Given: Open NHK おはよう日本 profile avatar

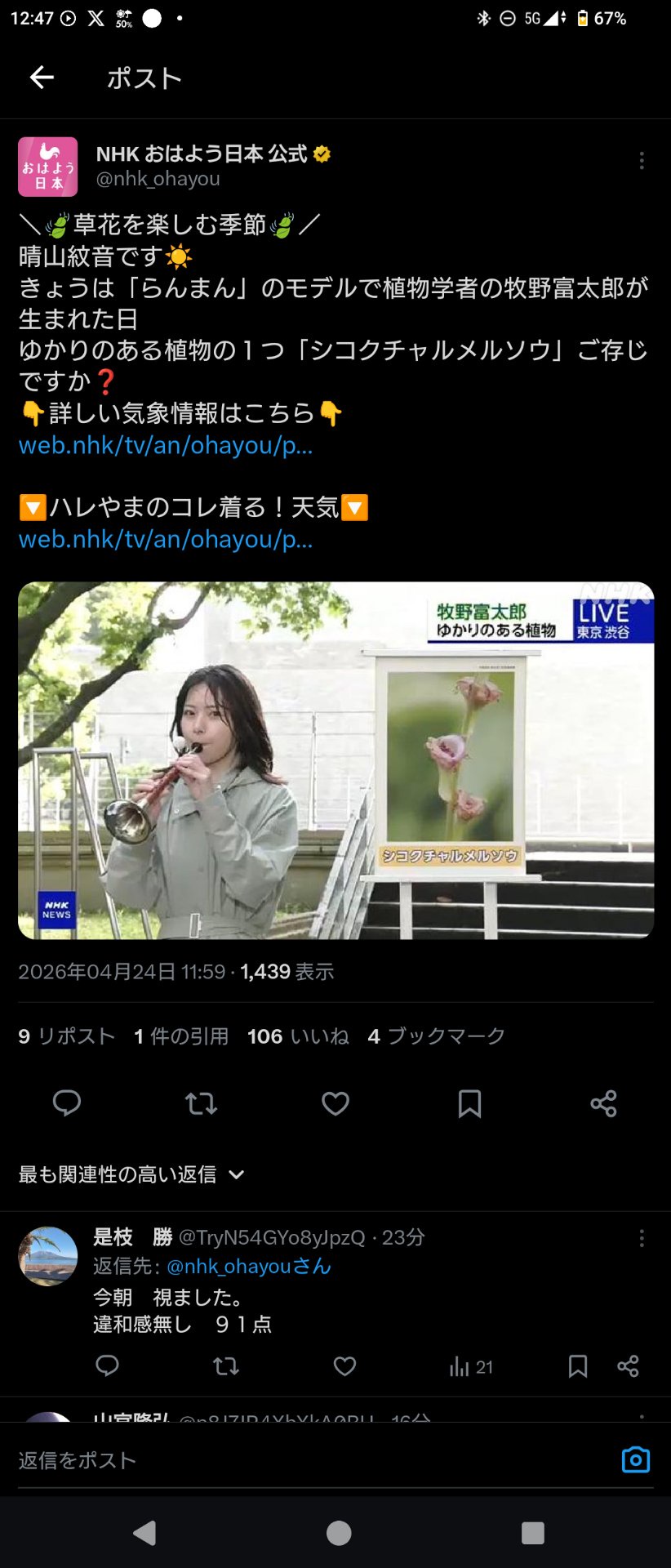Looking at the screenshot, I should click(x=48, y=167).
